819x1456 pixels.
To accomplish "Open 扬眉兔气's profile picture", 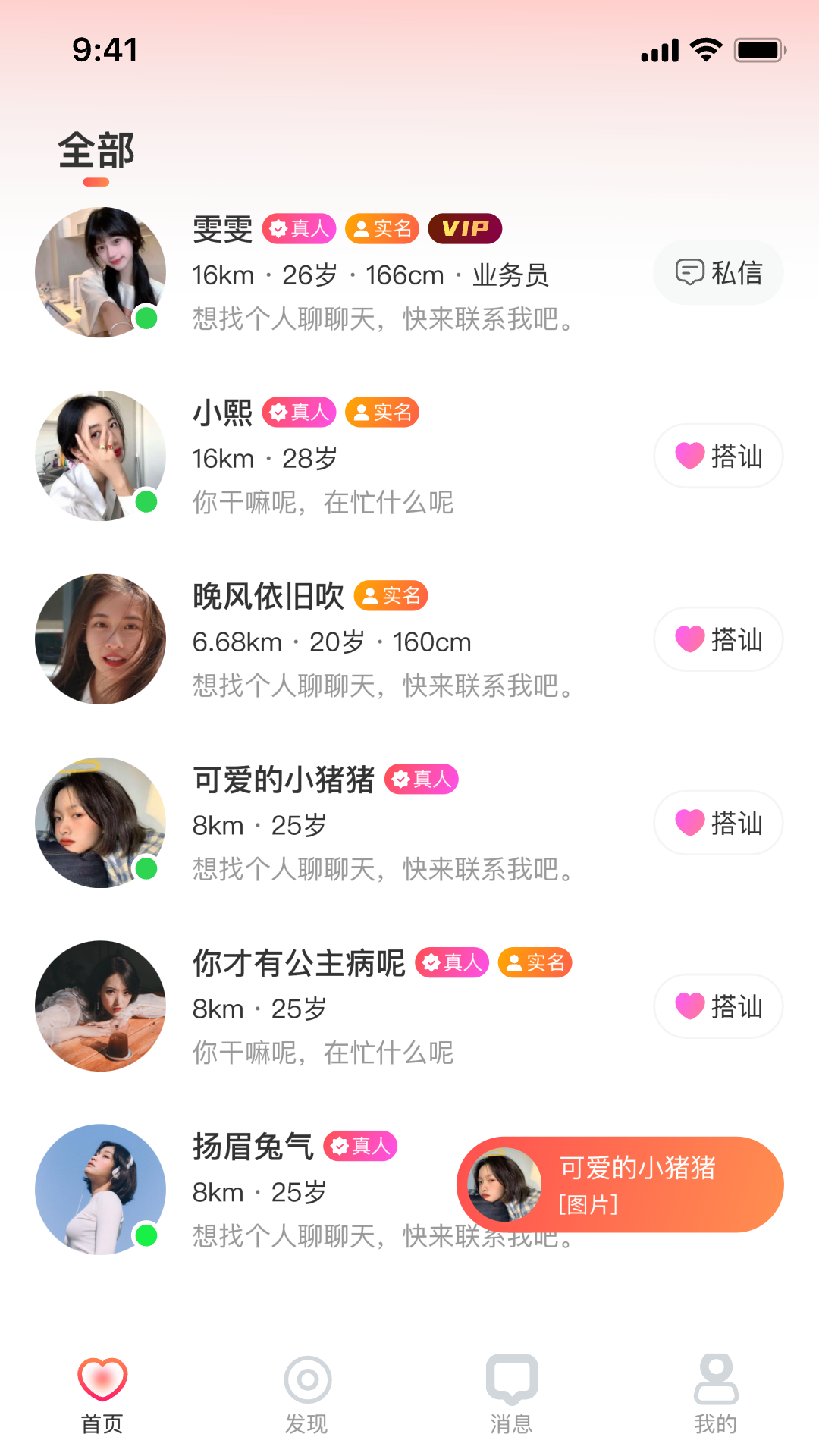I will tap(100, 1189).
